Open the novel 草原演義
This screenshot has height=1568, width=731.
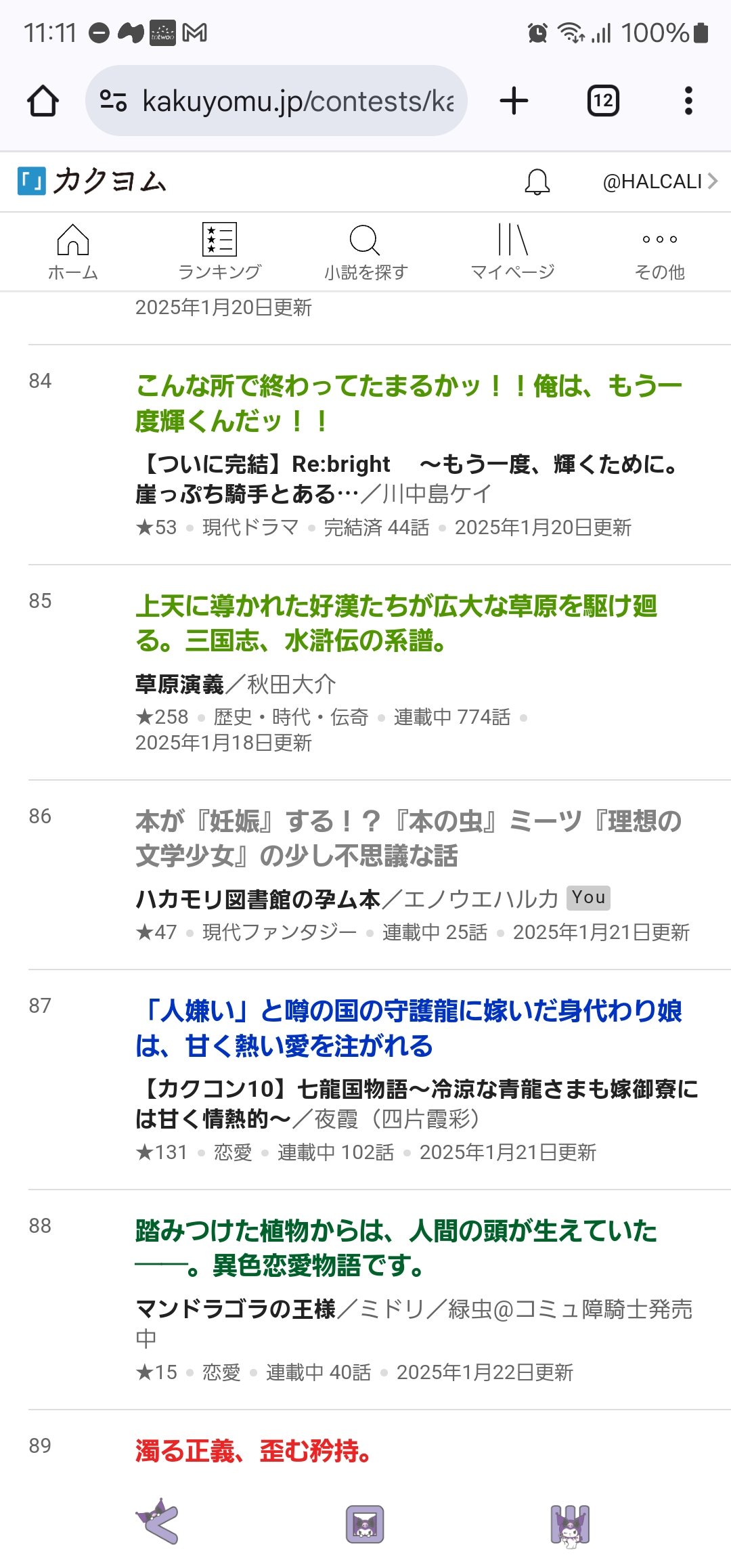coord(179,684)
